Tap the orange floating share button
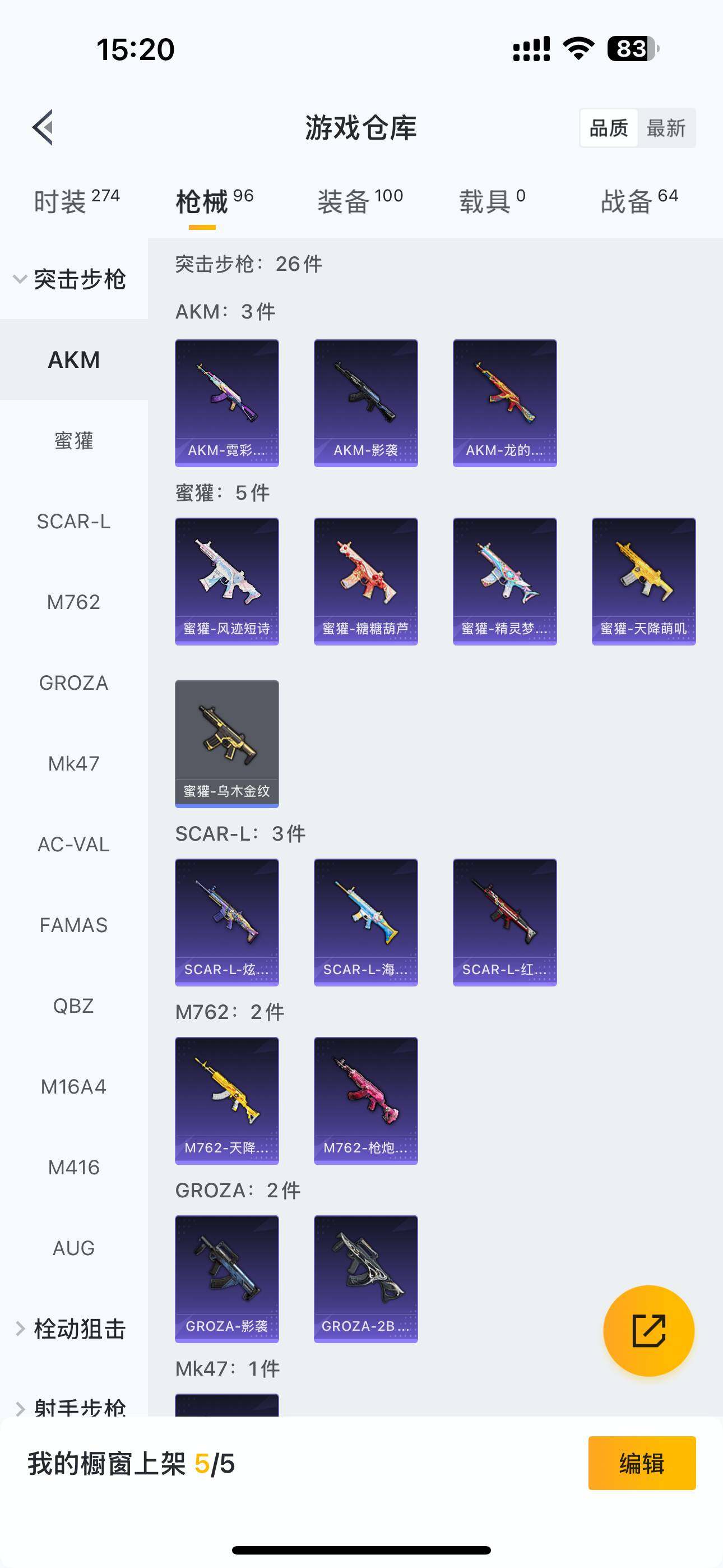Viewport: 723px width, 1568px height. point(648,1331)
